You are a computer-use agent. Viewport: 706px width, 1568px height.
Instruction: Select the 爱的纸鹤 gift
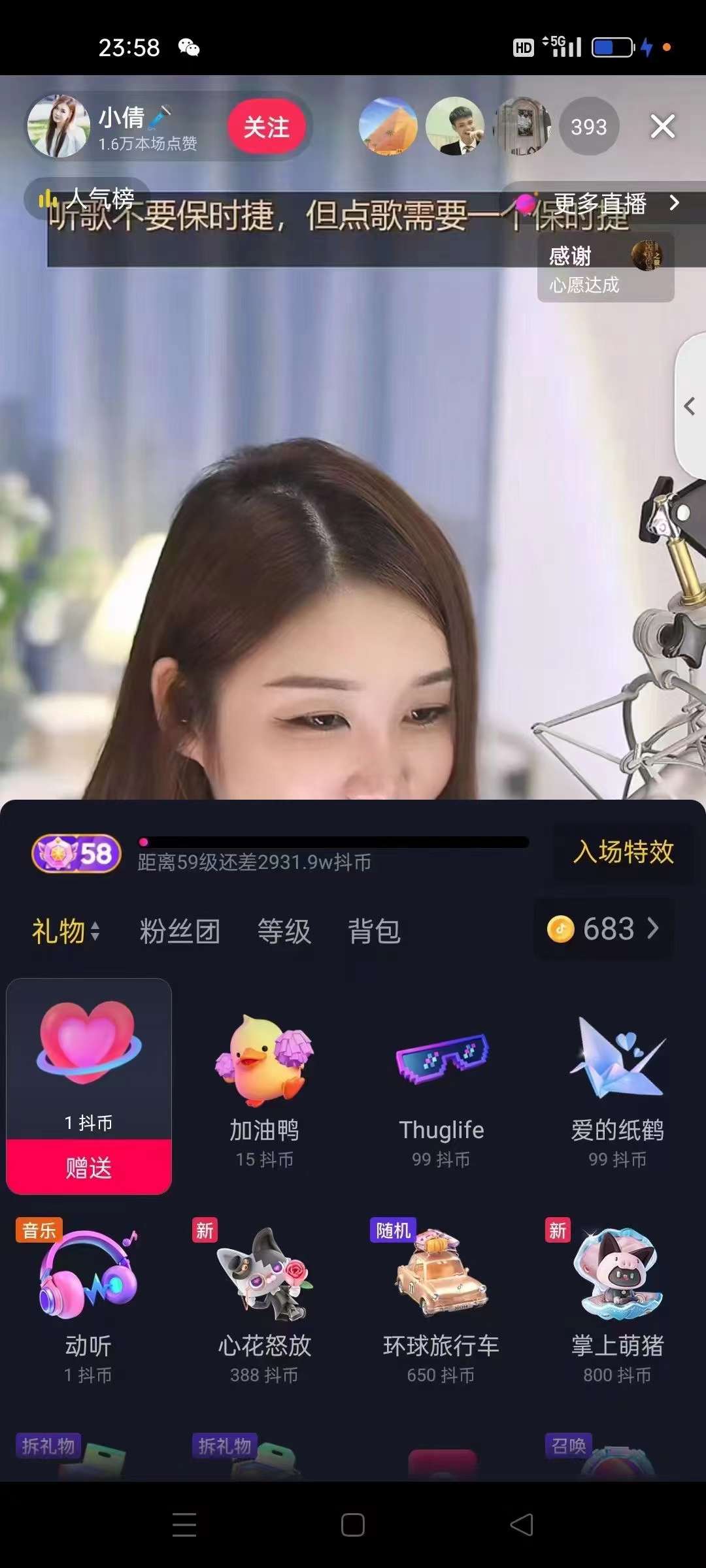[618, 1088]
